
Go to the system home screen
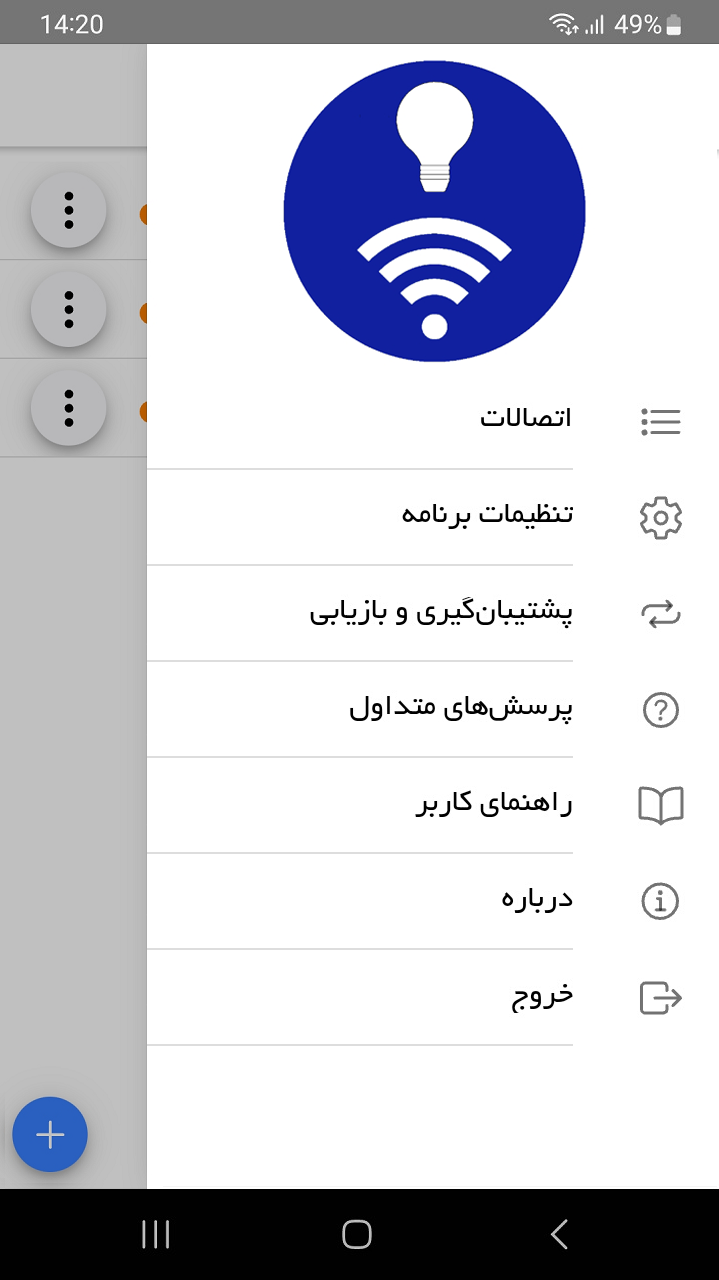pos(357,1234)
